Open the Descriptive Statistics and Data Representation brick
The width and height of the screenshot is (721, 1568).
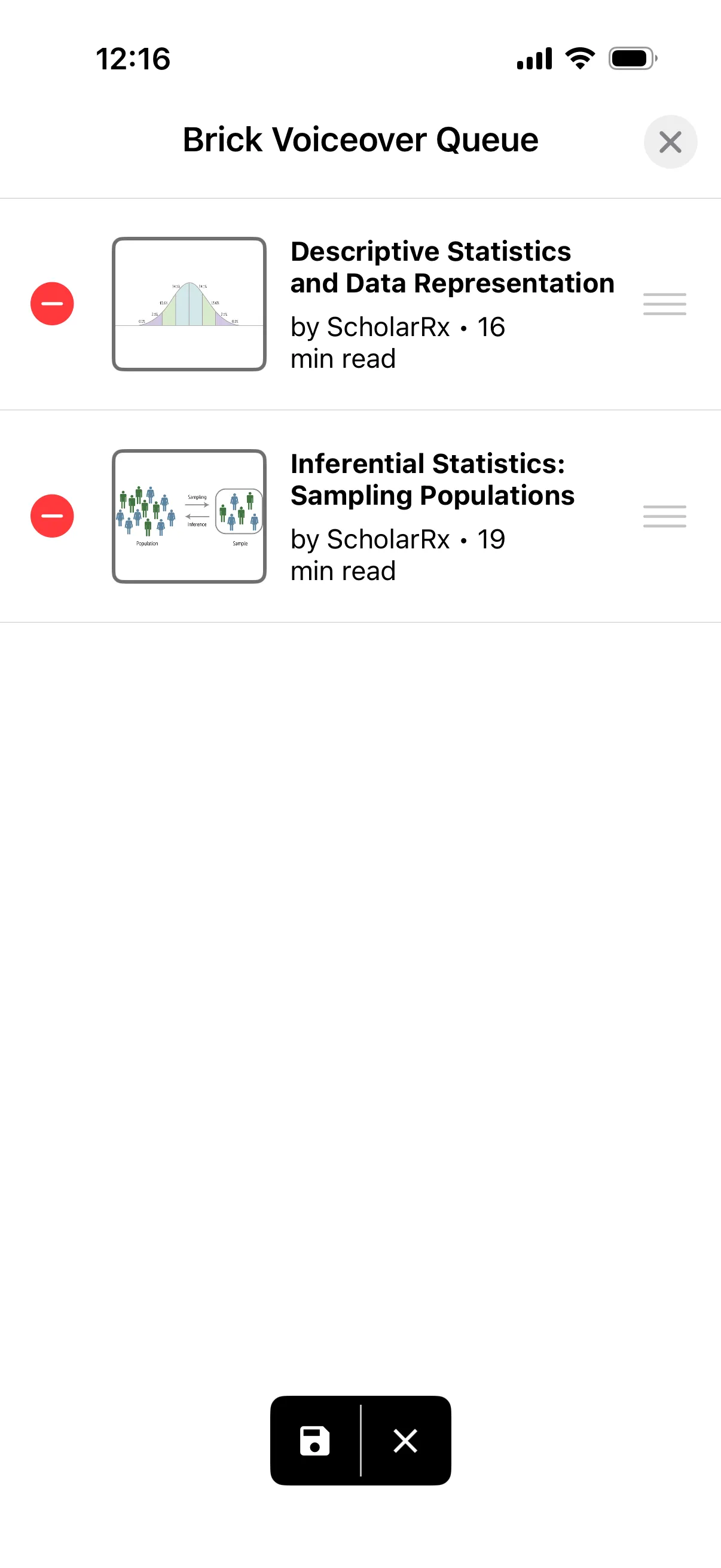(451, 268)
